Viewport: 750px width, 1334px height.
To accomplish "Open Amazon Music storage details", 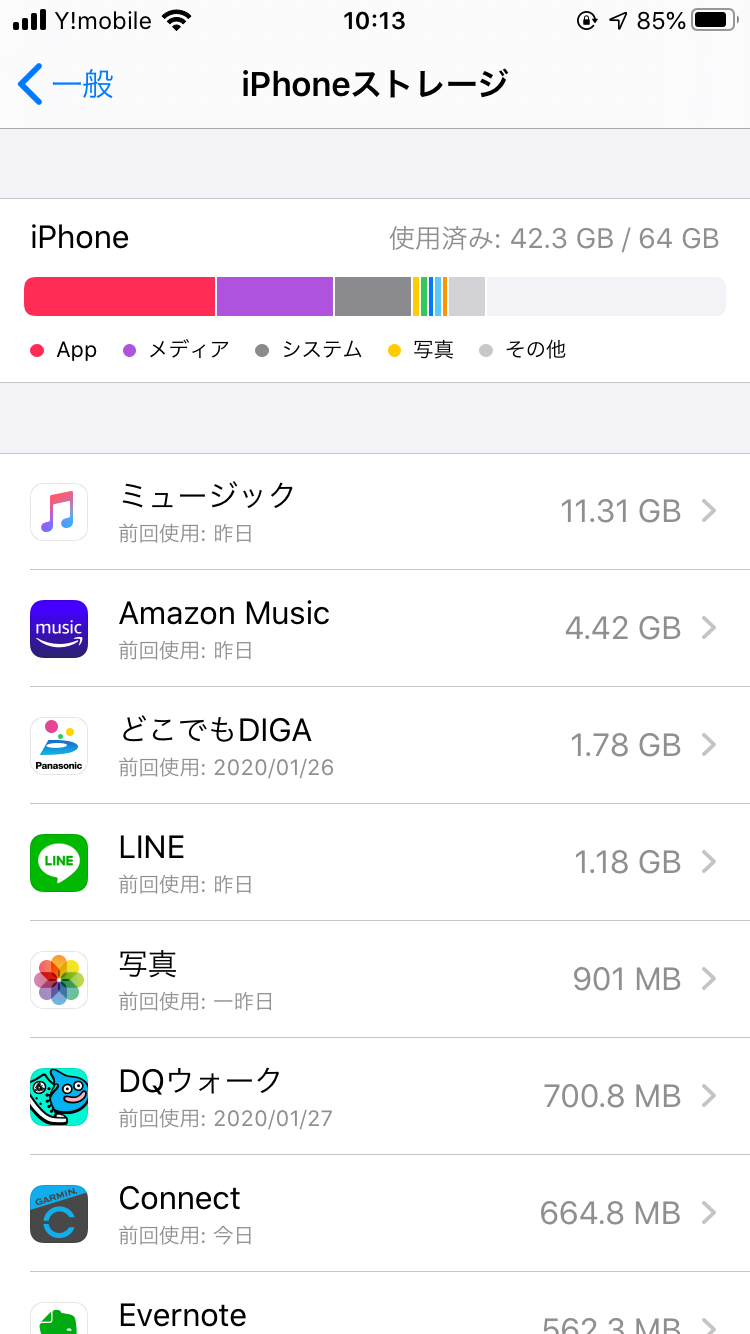I will [x=375, y=629].
